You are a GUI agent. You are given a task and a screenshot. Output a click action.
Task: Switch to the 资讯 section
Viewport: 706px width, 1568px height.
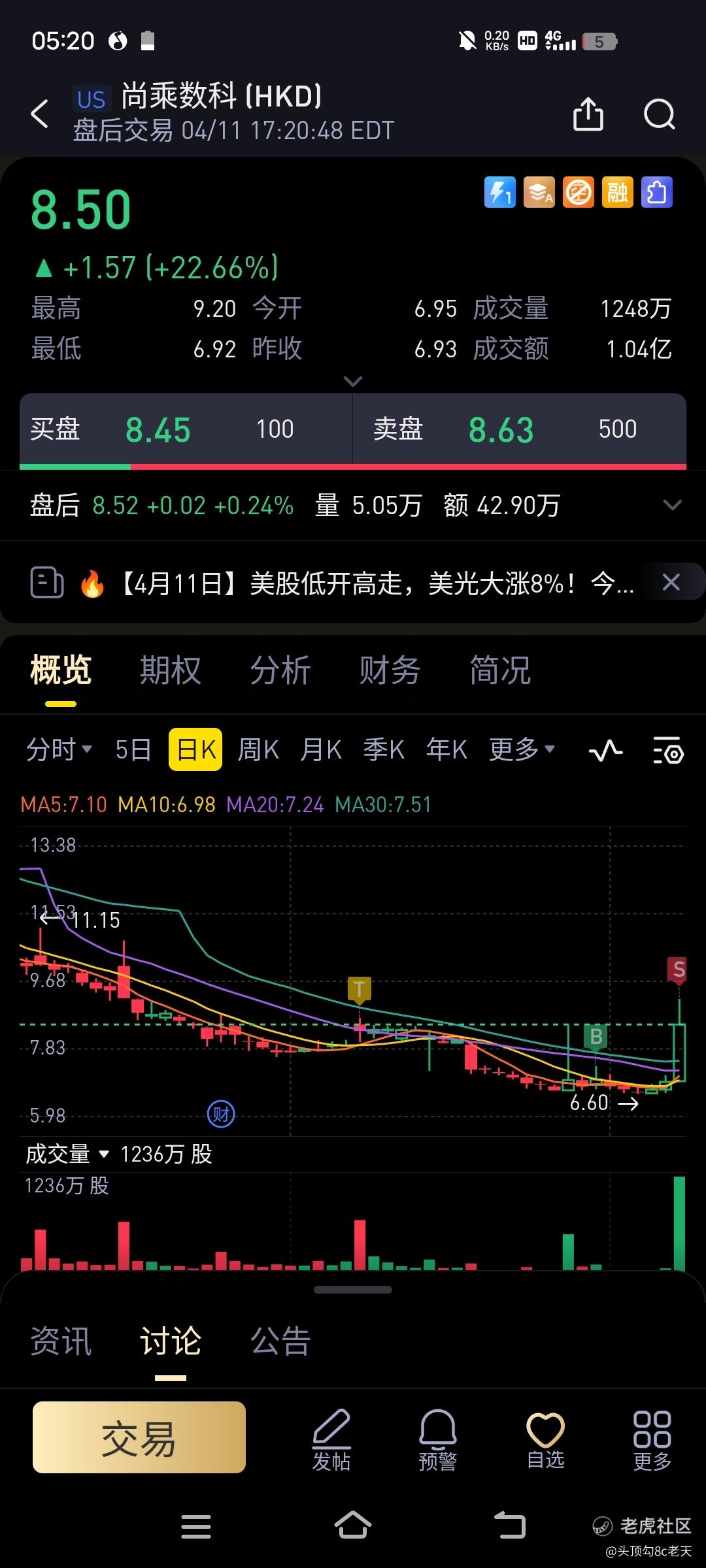pos(61,1341)
